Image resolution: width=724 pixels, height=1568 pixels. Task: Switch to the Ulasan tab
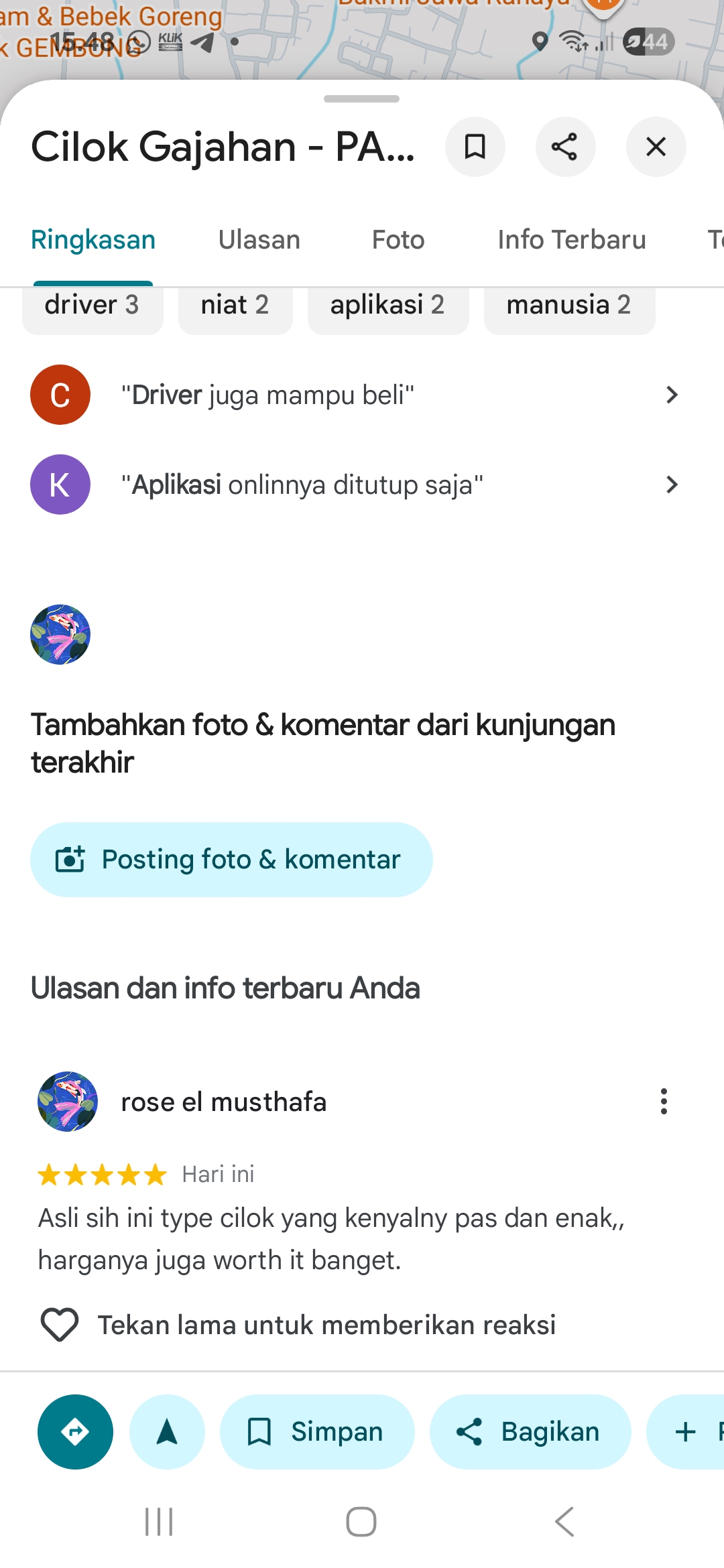pyautogui.click(x=259, y=240)
